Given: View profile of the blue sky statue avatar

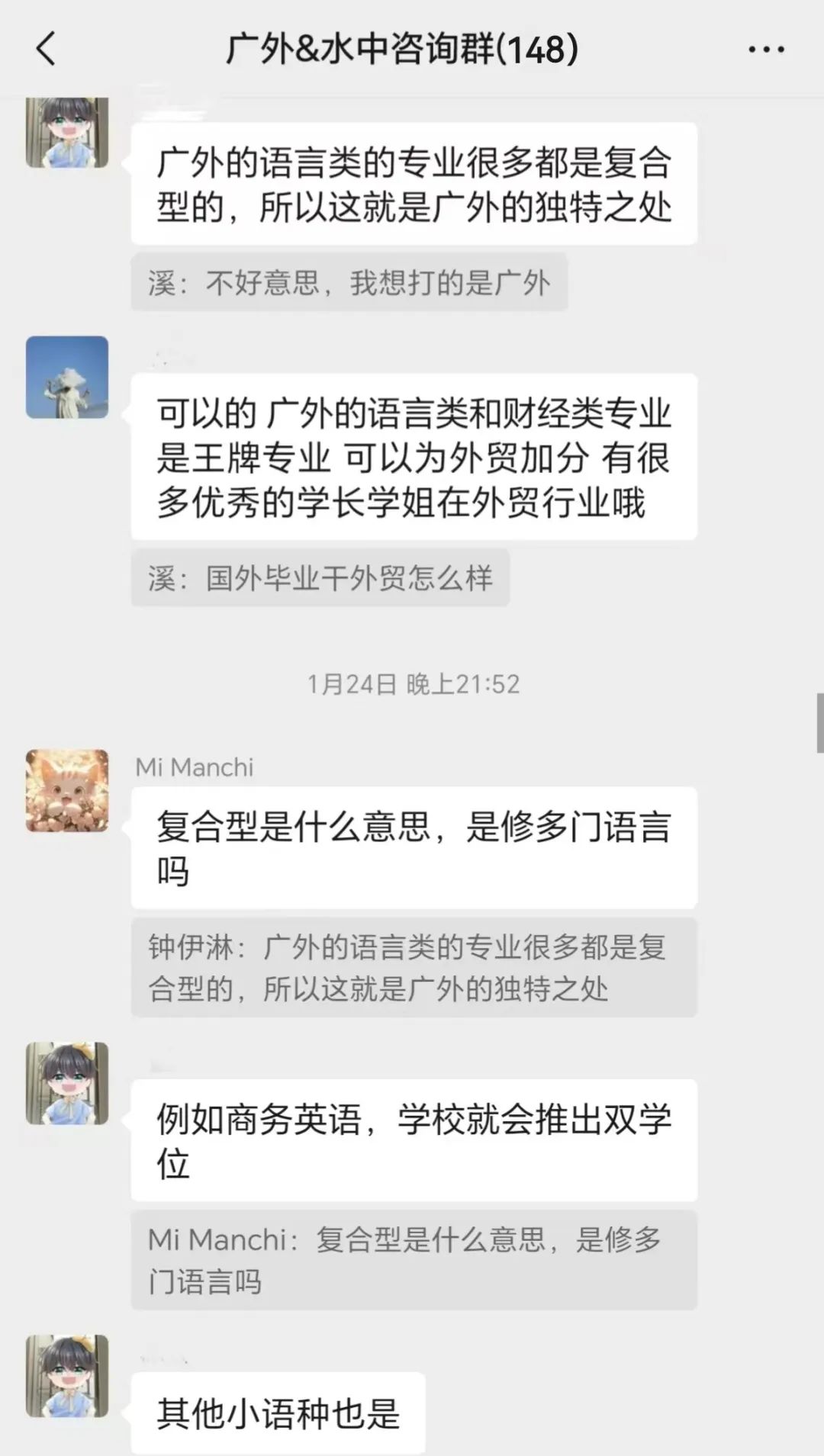Looking at the screenshot, I should point(67,378).
